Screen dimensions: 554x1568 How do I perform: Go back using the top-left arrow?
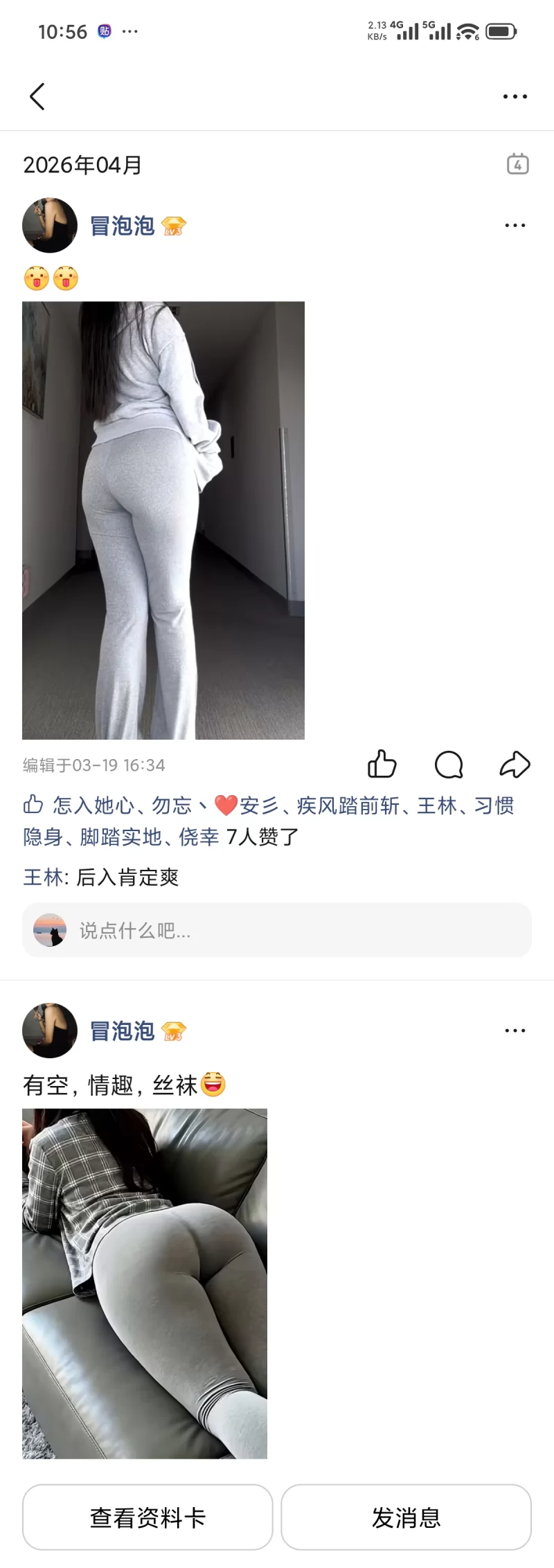point(37,96)
